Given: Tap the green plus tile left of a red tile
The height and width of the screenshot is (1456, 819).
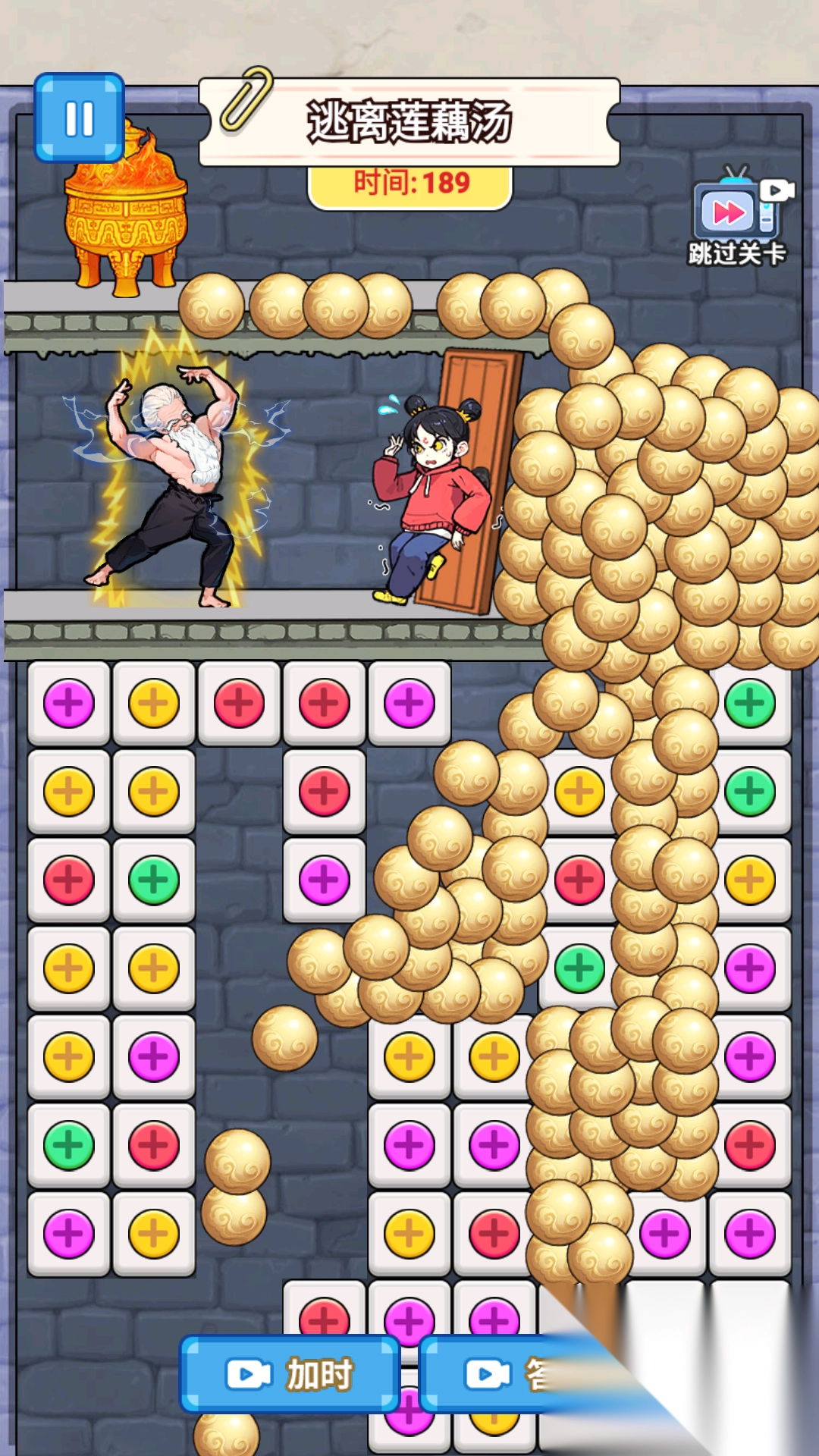Looking at the screenshot, I should coord(69,1145).
